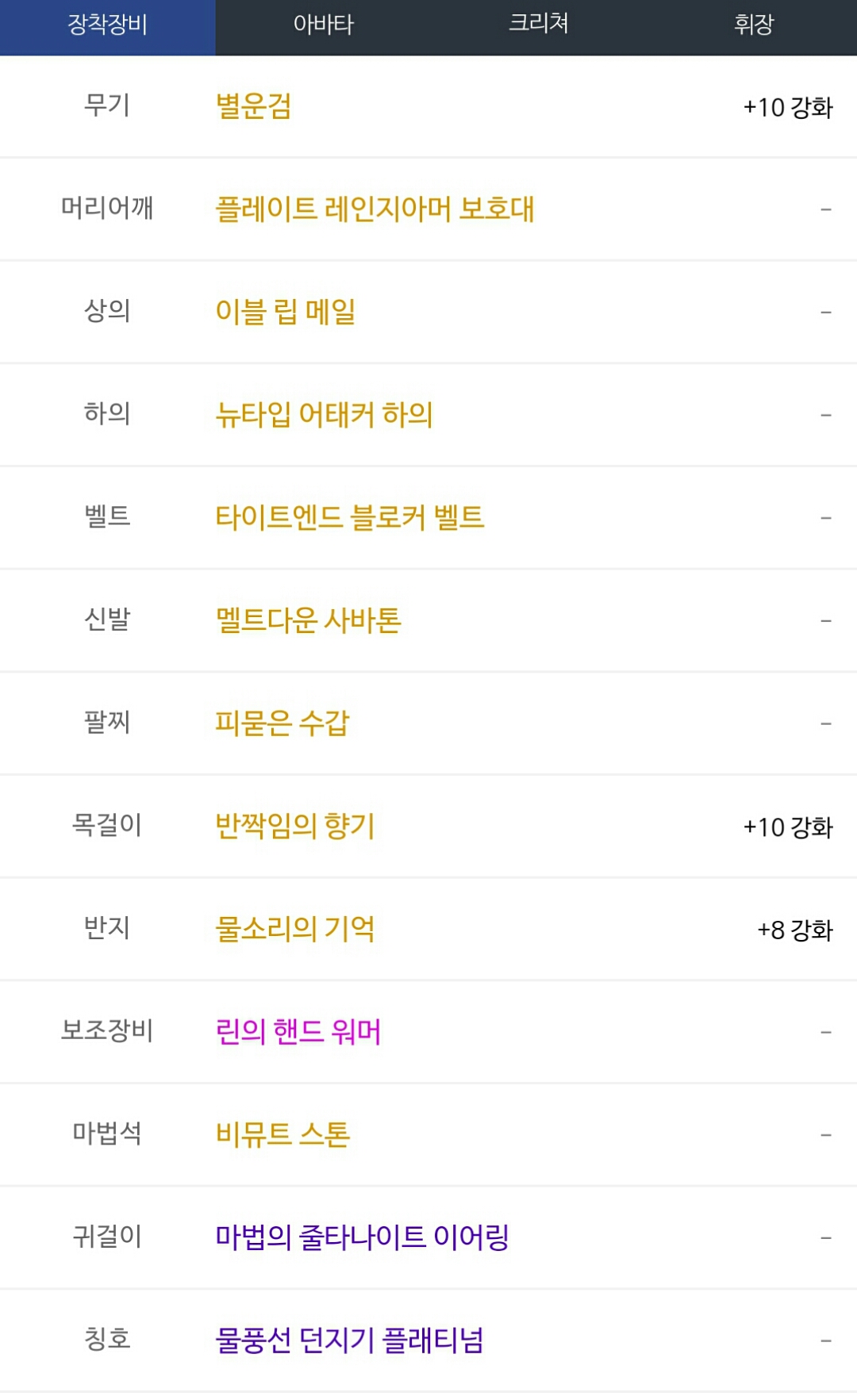Switch to the 아바타 tab

323,27
